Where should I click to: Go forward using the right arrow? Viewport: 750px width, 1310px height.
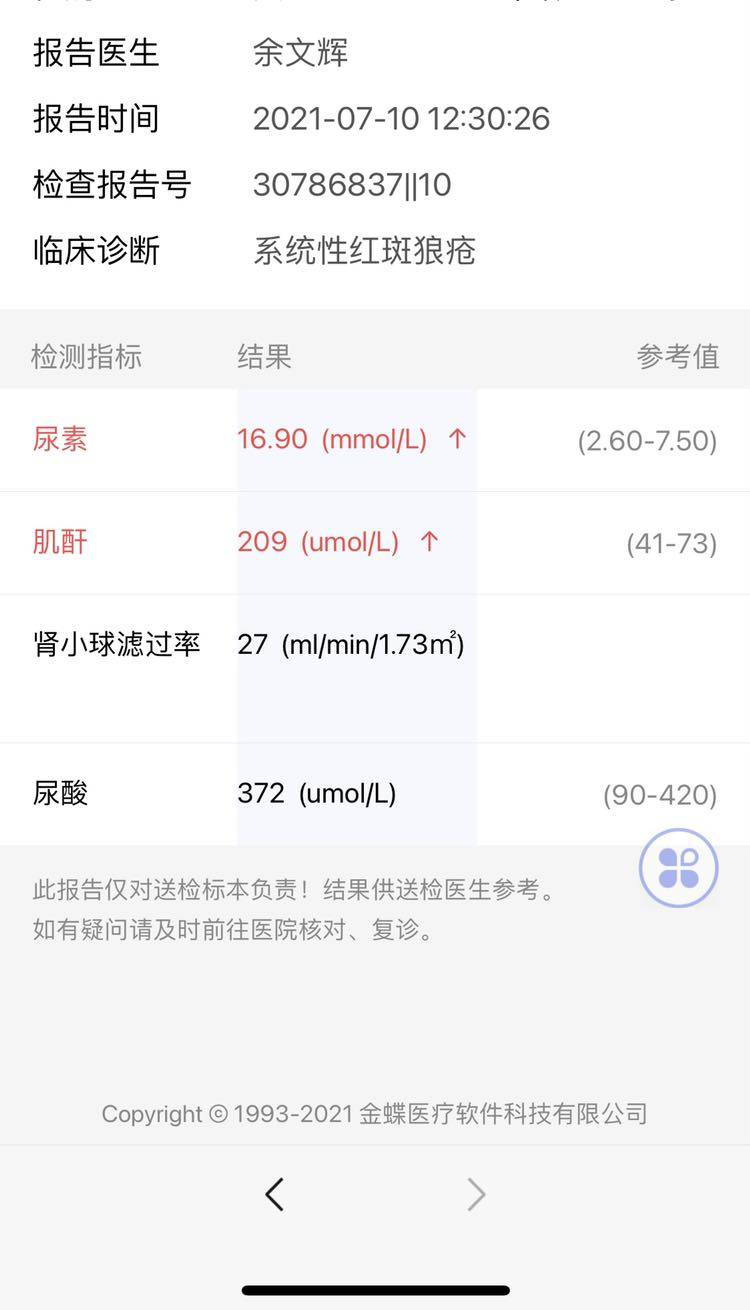coord(476,1194)
